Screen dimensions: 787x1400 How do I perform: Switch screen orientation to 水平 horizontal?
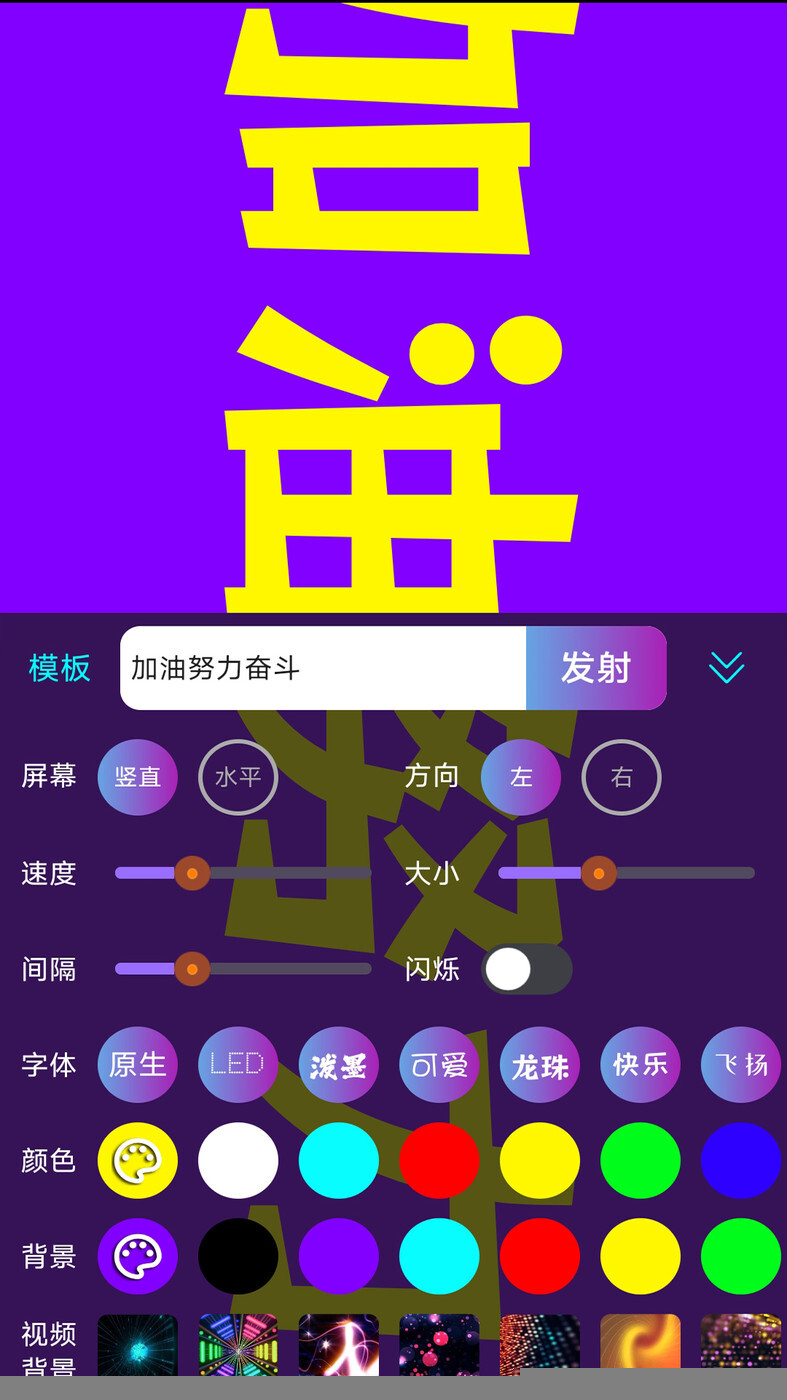[x=238, y=777]
